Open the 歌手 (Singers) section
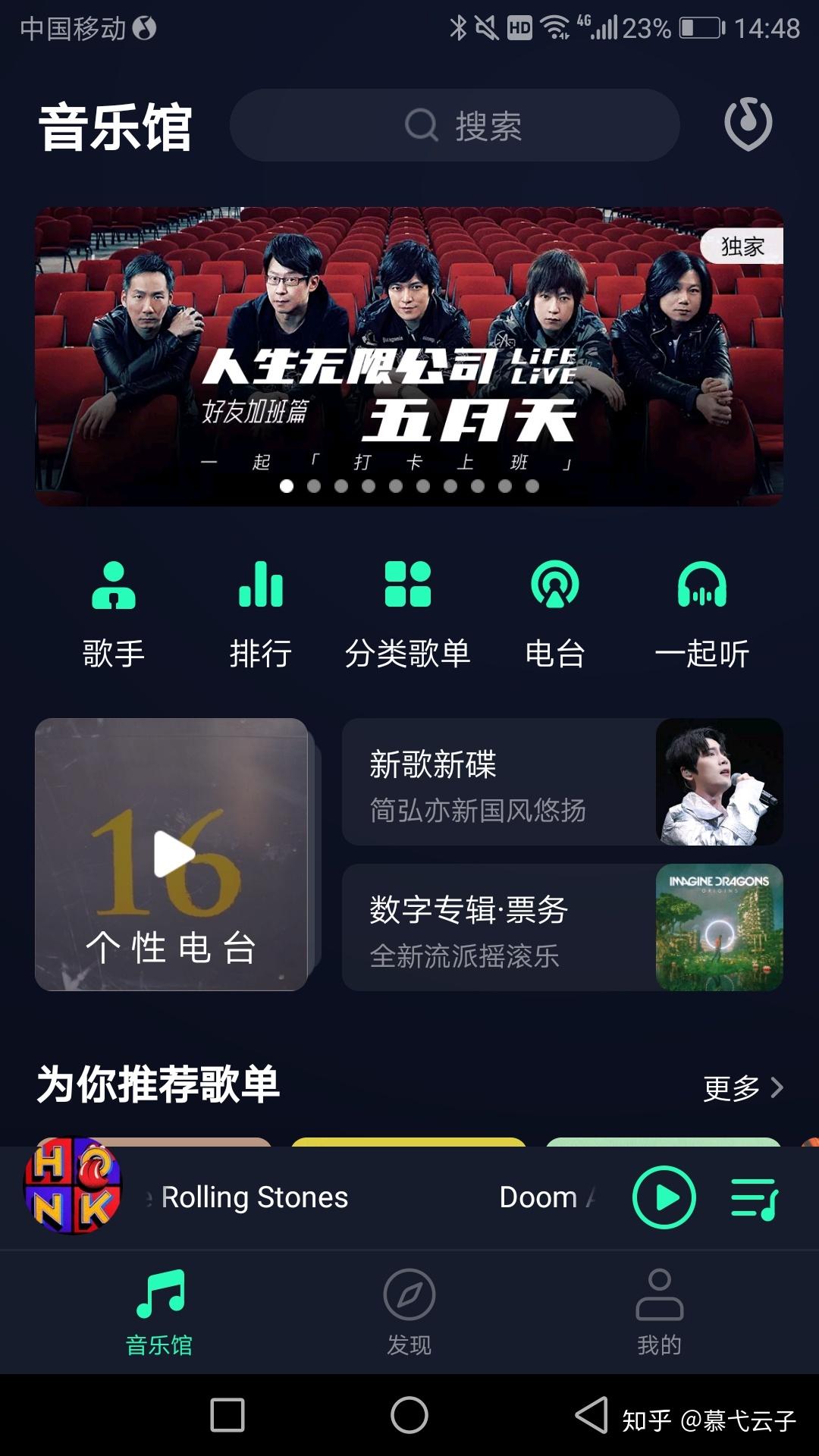This screenshot has width=819, height=1456. (x=115, y=614)
